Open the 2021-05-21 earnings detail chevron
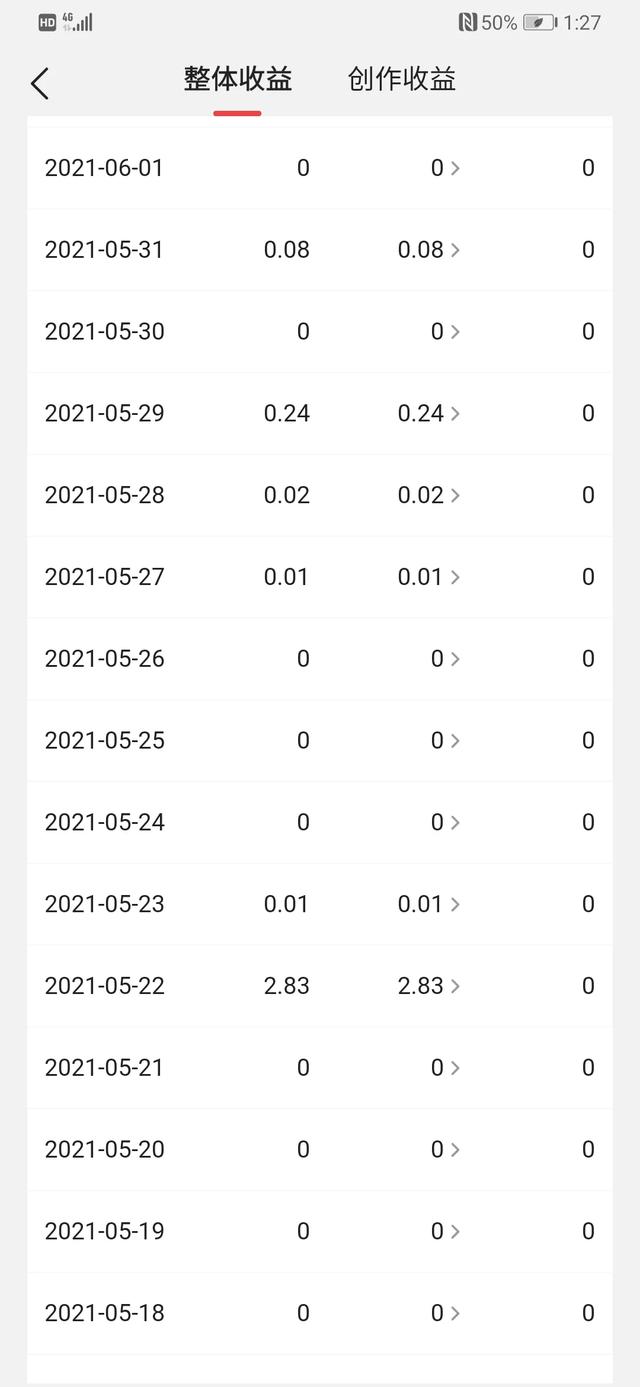The height and width of the screenshot is (1387, 640). tap(455, 1068)
